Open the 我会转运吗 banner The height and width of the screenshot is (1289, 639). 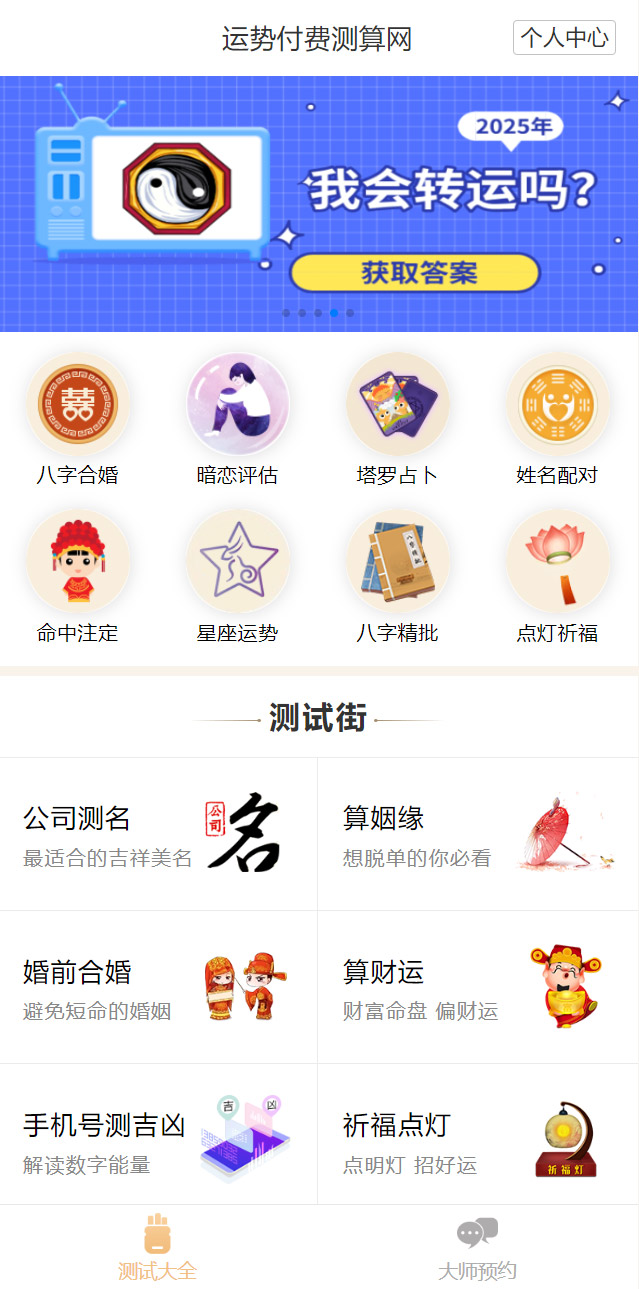pyautogui.click(x=319, y=204)
